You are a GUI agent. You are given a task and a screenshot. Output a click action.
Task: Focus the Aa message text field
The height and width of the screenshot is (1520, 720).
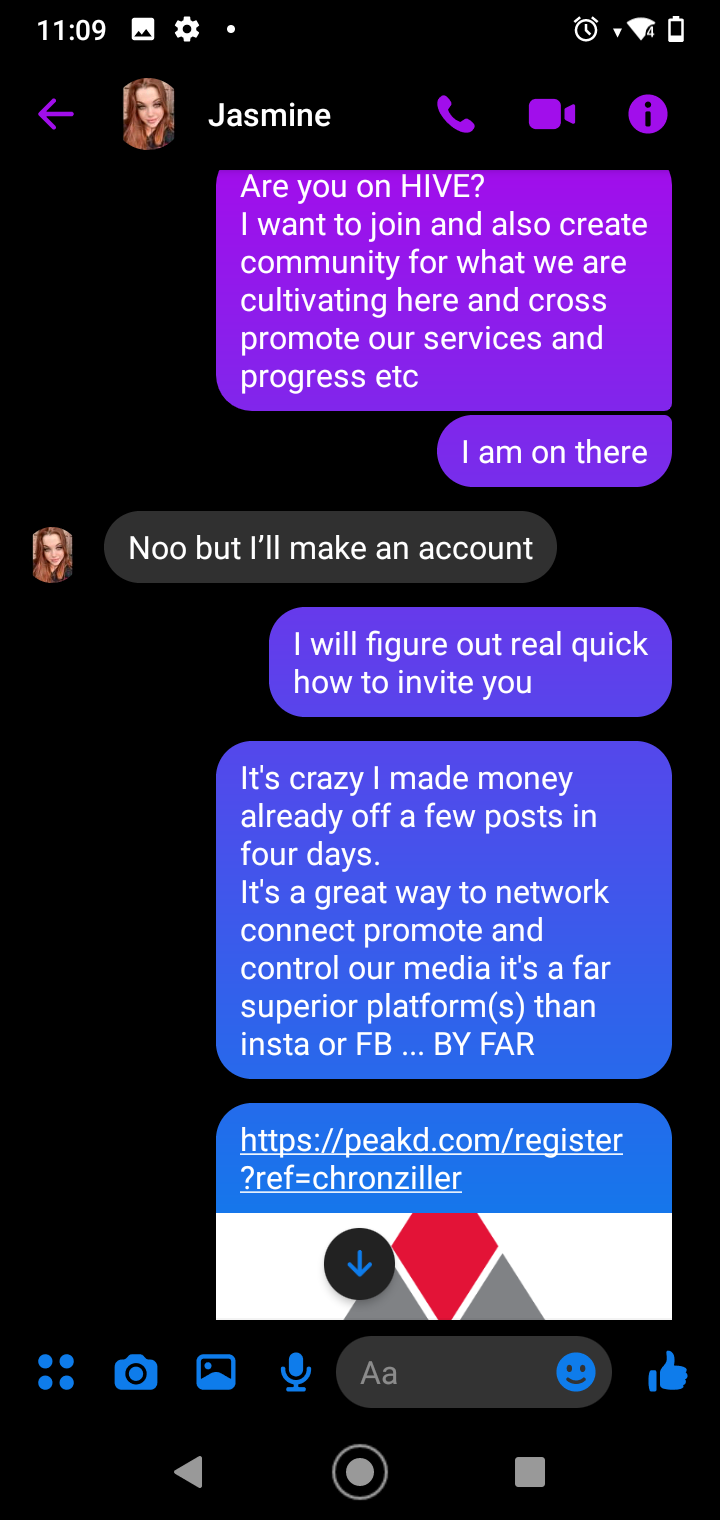tap(440, 1372)
